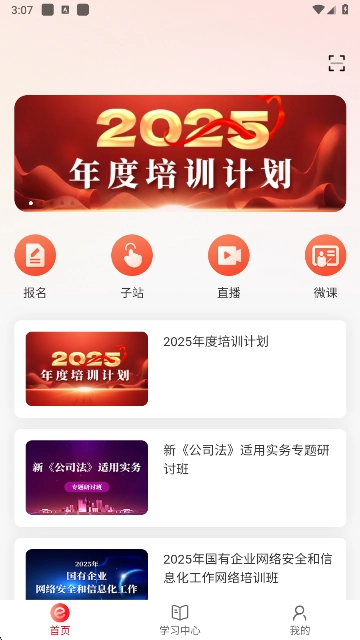Open 2025年国有企业网络安全和信息化 training card
The height and width of the screenshot is (640, 360).
coord(180,569)
